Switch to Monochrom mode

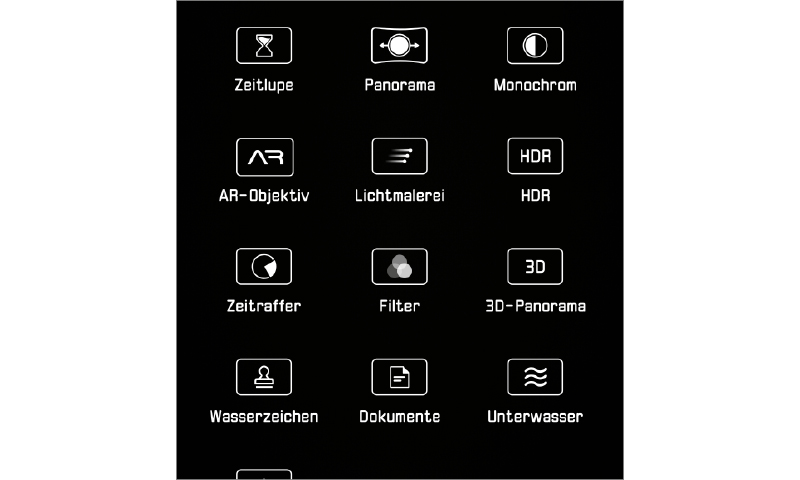(x=535, y=46)
